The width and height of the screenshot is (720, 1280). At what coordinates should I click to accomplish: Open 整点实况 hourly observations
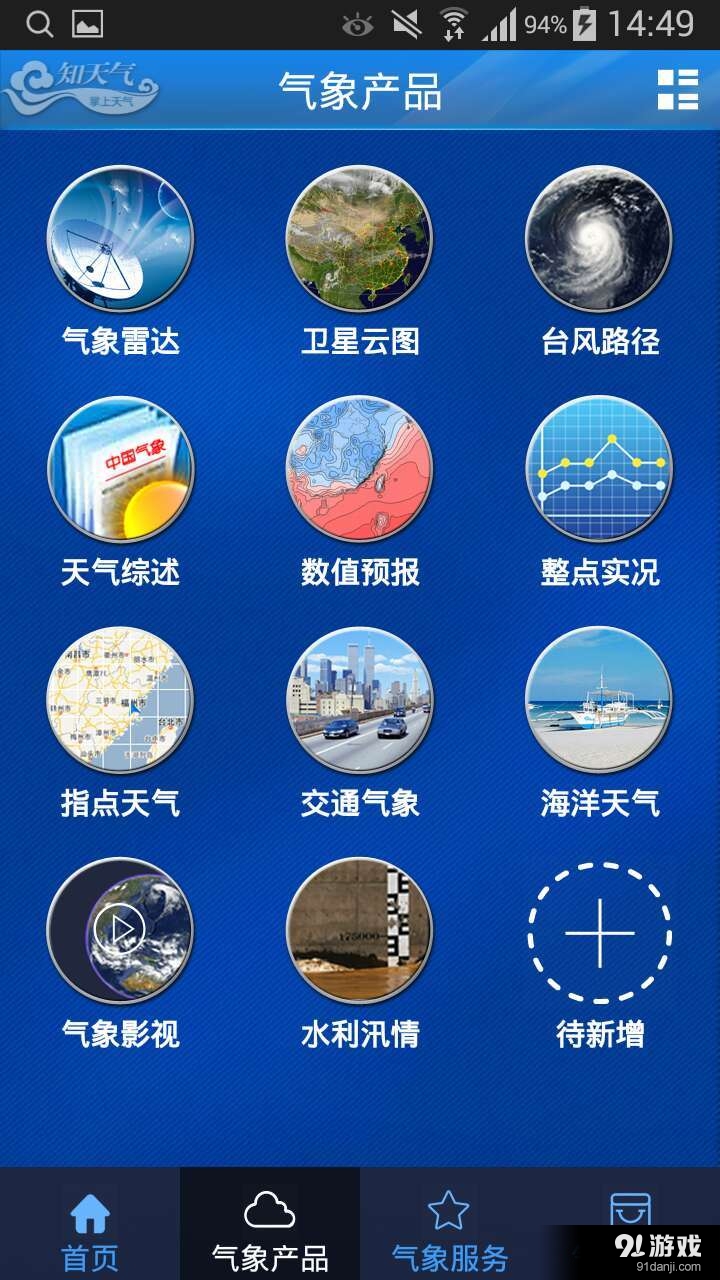pyautogui.click(x=599, y=470)
